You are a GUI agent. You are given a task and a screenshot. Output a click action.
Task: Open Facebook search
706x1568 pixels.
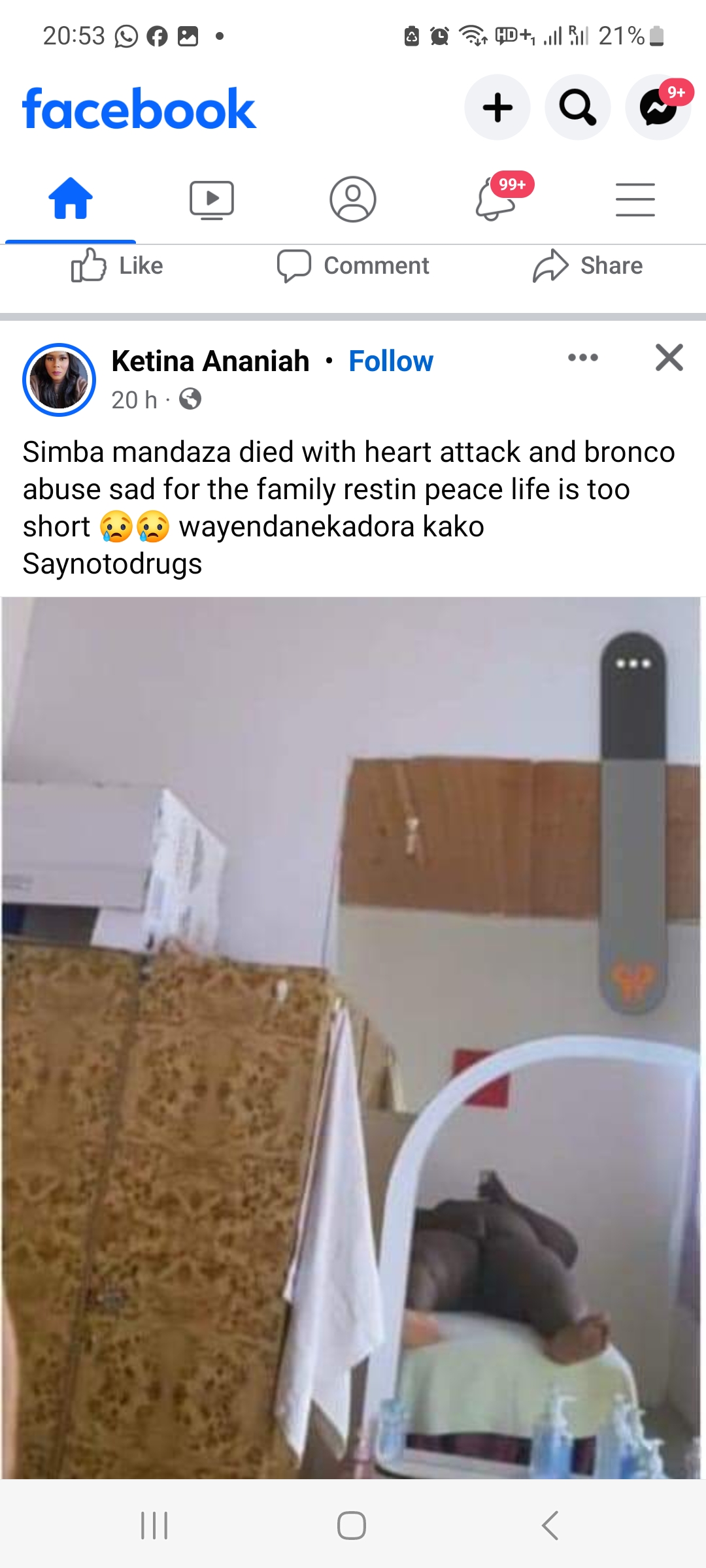click(x=578, y=108)
